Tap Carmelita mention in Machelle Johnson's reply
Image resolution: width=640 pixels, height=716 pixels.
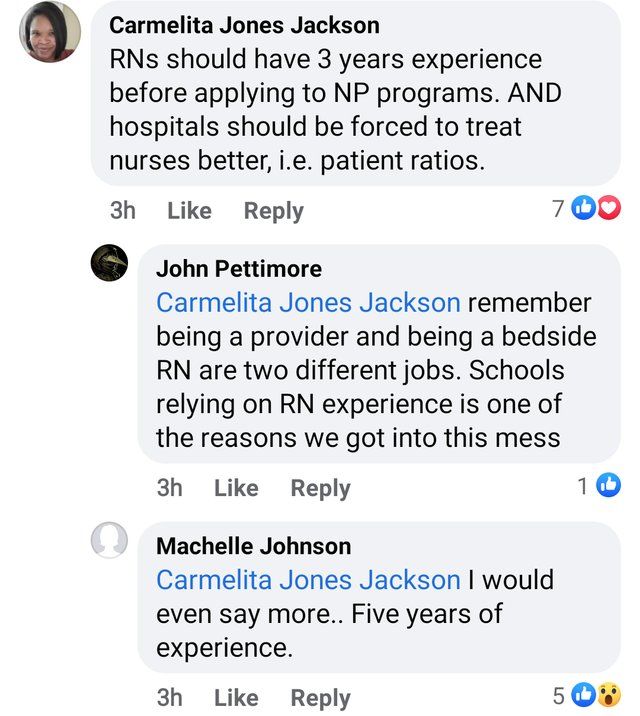pyautogui.click(x=308, y=580)
